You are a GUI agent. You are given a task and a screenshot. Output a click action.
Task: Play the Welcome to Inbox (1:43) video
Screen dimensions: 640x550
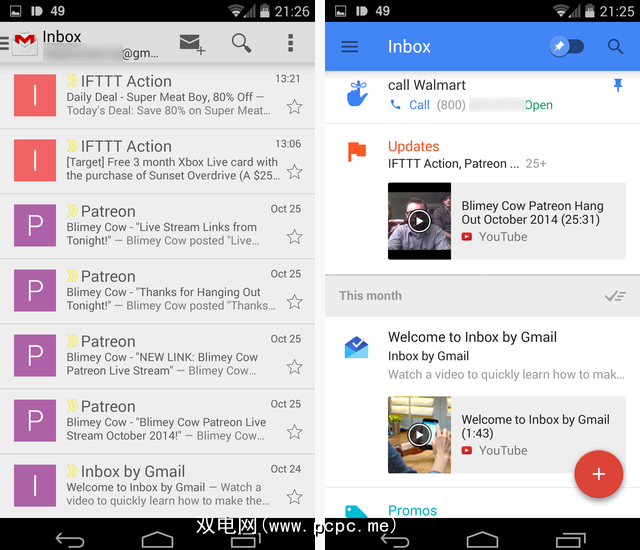419,435
